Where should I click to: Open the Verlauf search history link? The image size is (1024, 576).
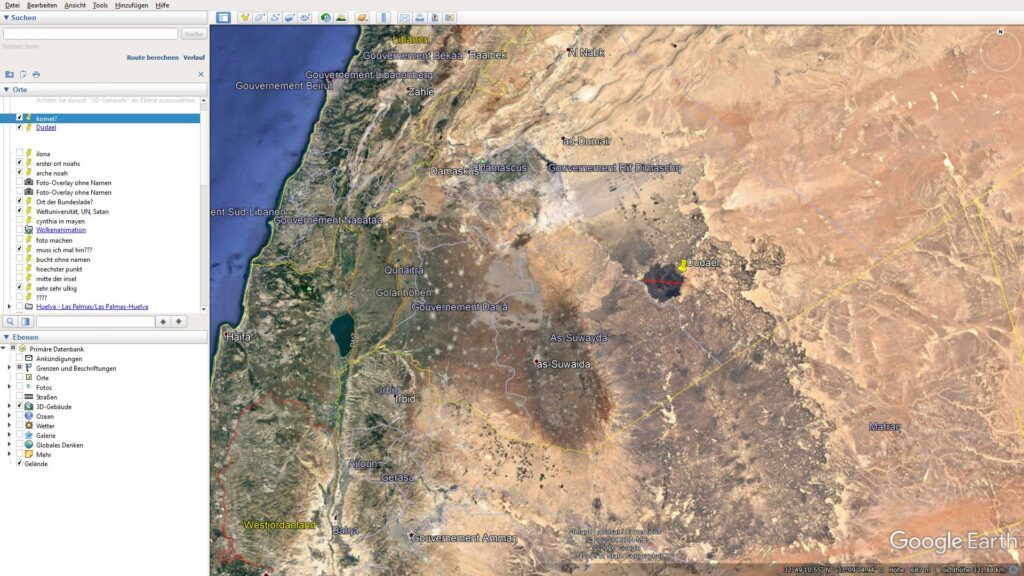pyautogui.click(x=193, y=57)
